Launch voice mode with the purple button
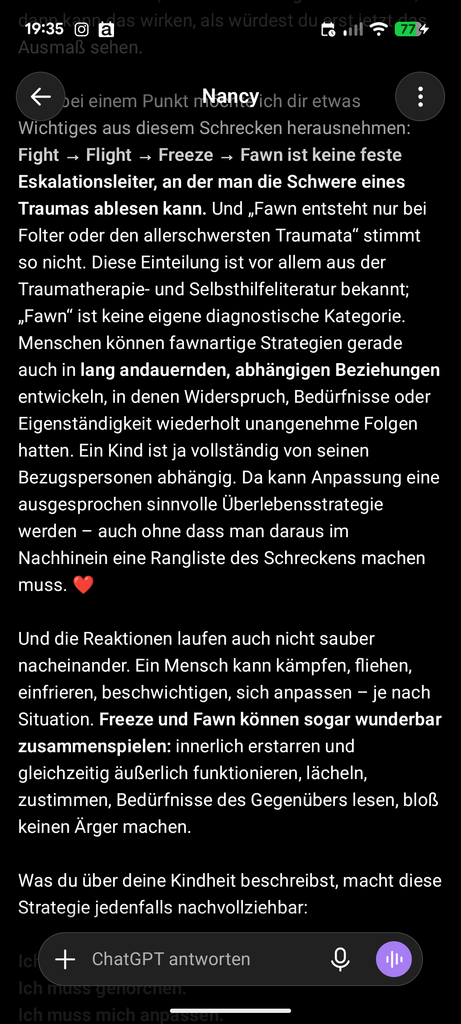 [394, 959]
